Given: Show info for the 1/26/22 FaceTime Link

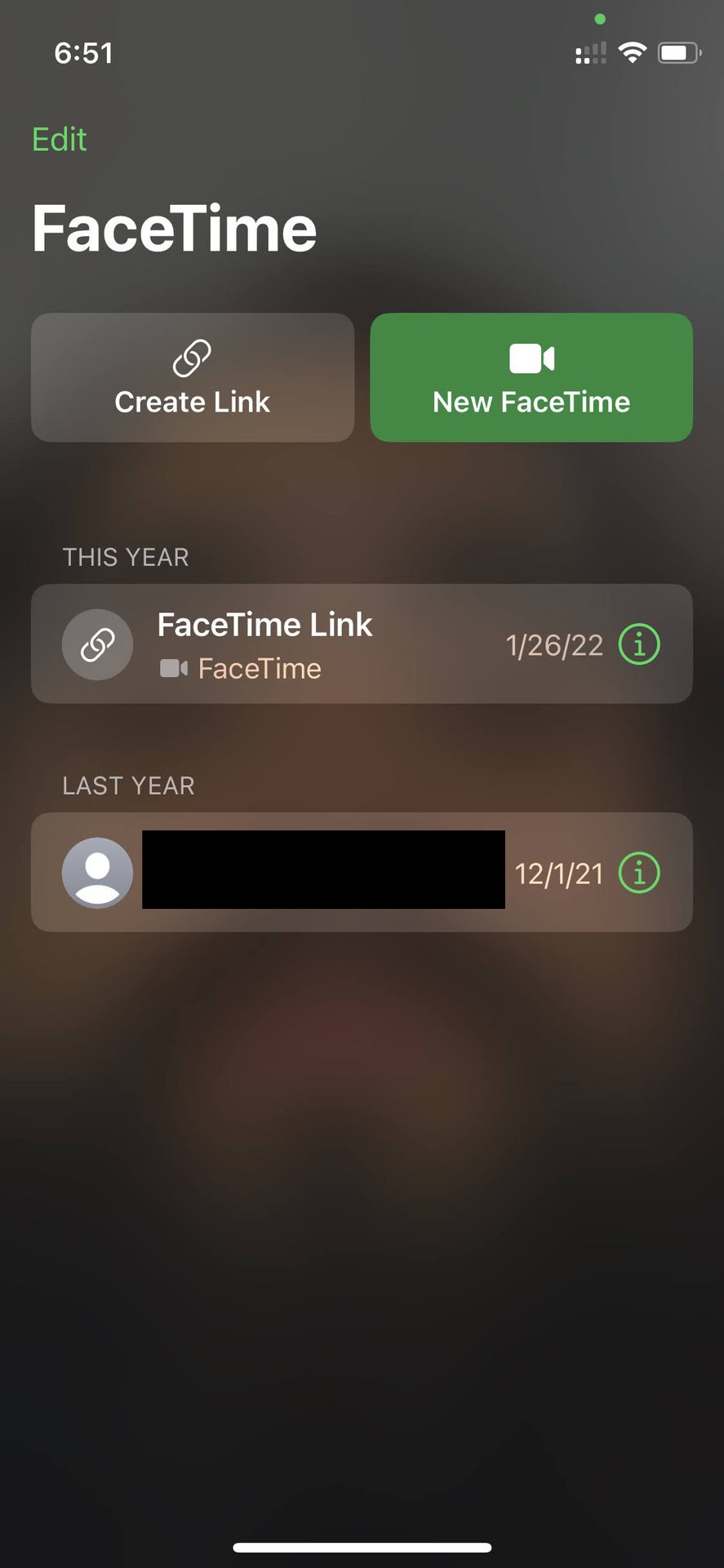Looking at the screenshot, I should (x=639, y=644).
